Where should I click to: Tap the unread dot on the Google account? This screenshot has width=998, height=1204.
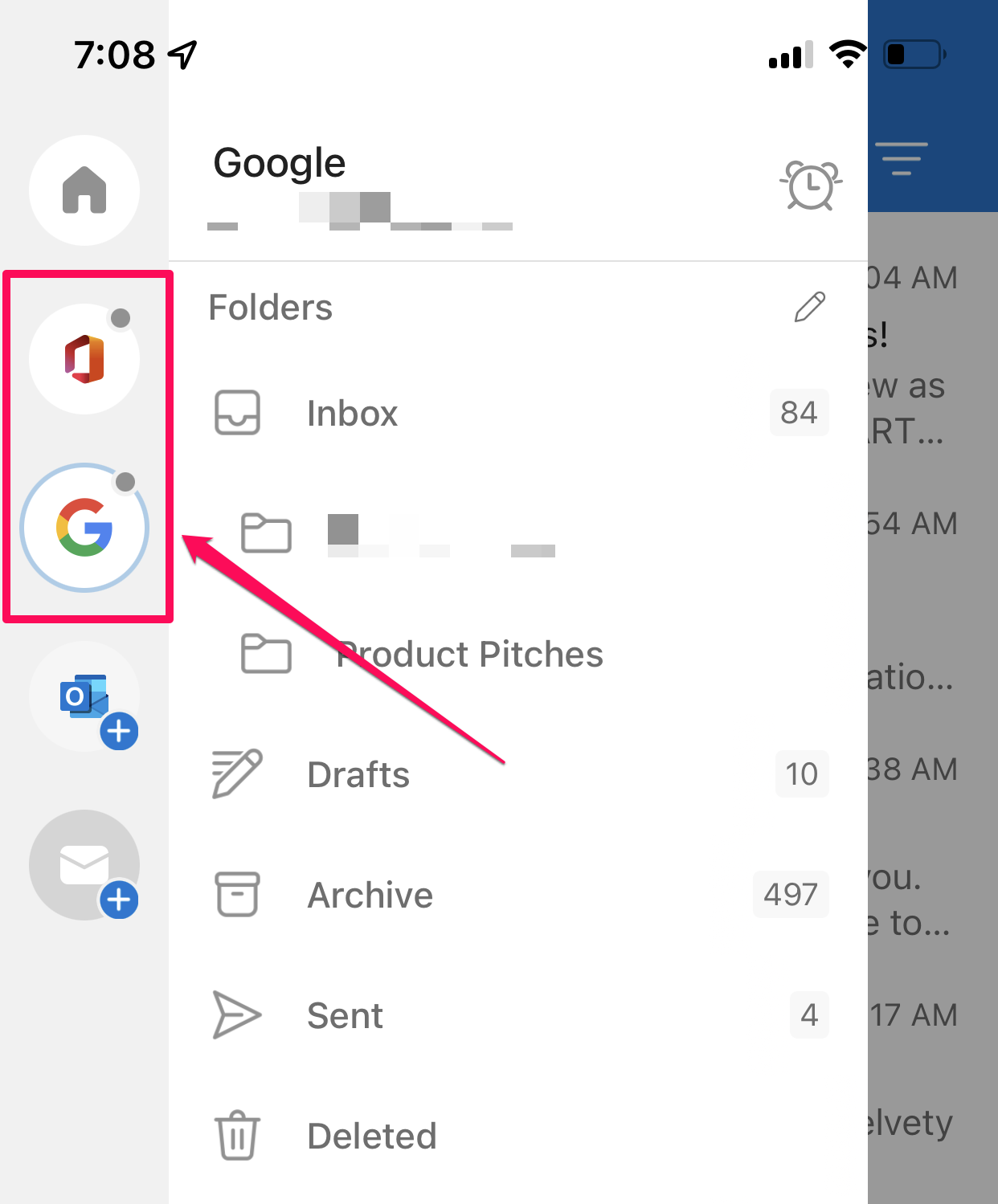[125, 482]
